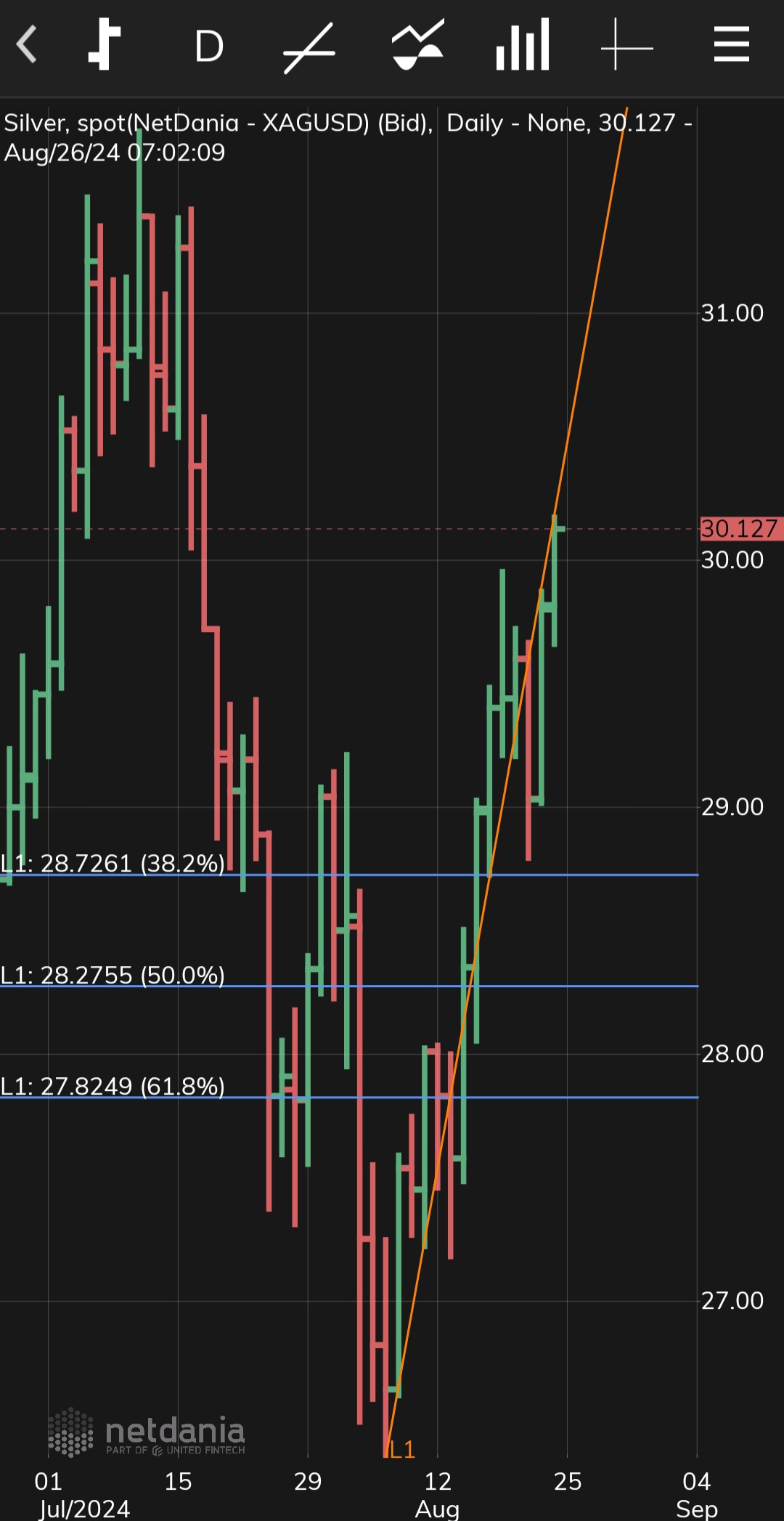This screenshot has width=784, height=1521.
Task: Open the technical studies/indicators menu
Action: click(x=417, y=45)
